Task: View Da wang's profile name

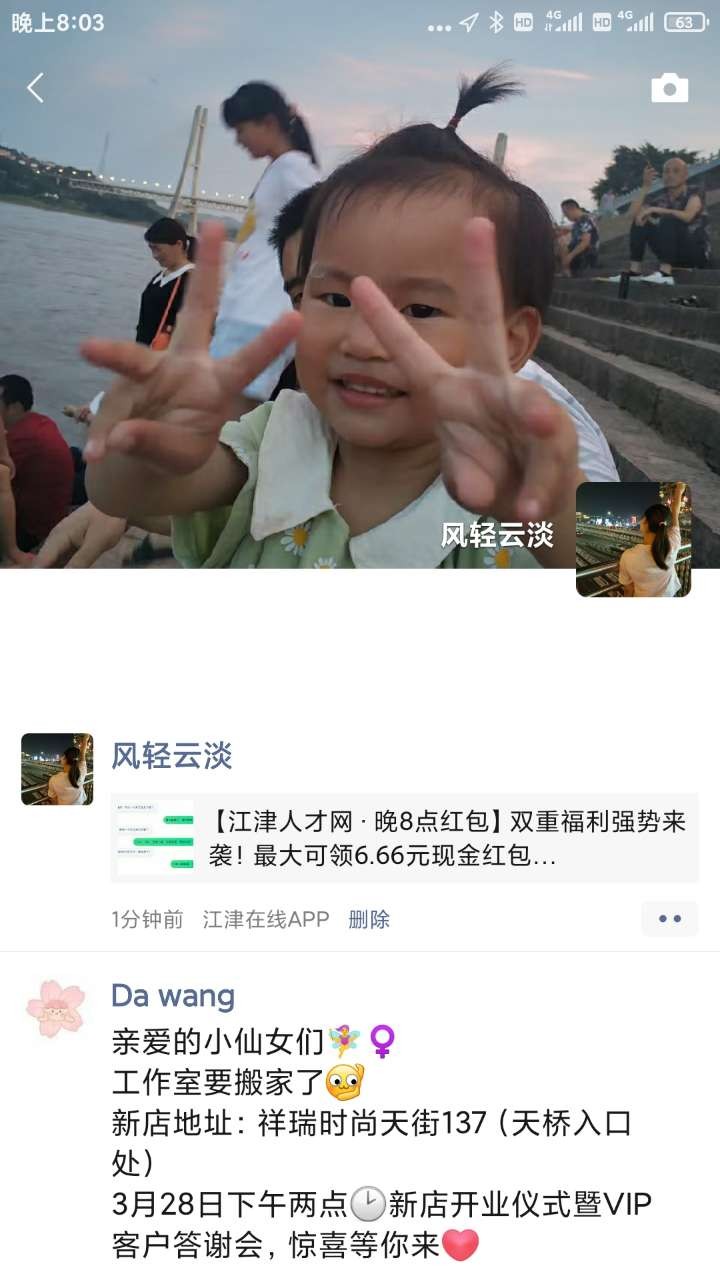Action: pos(172,996)
